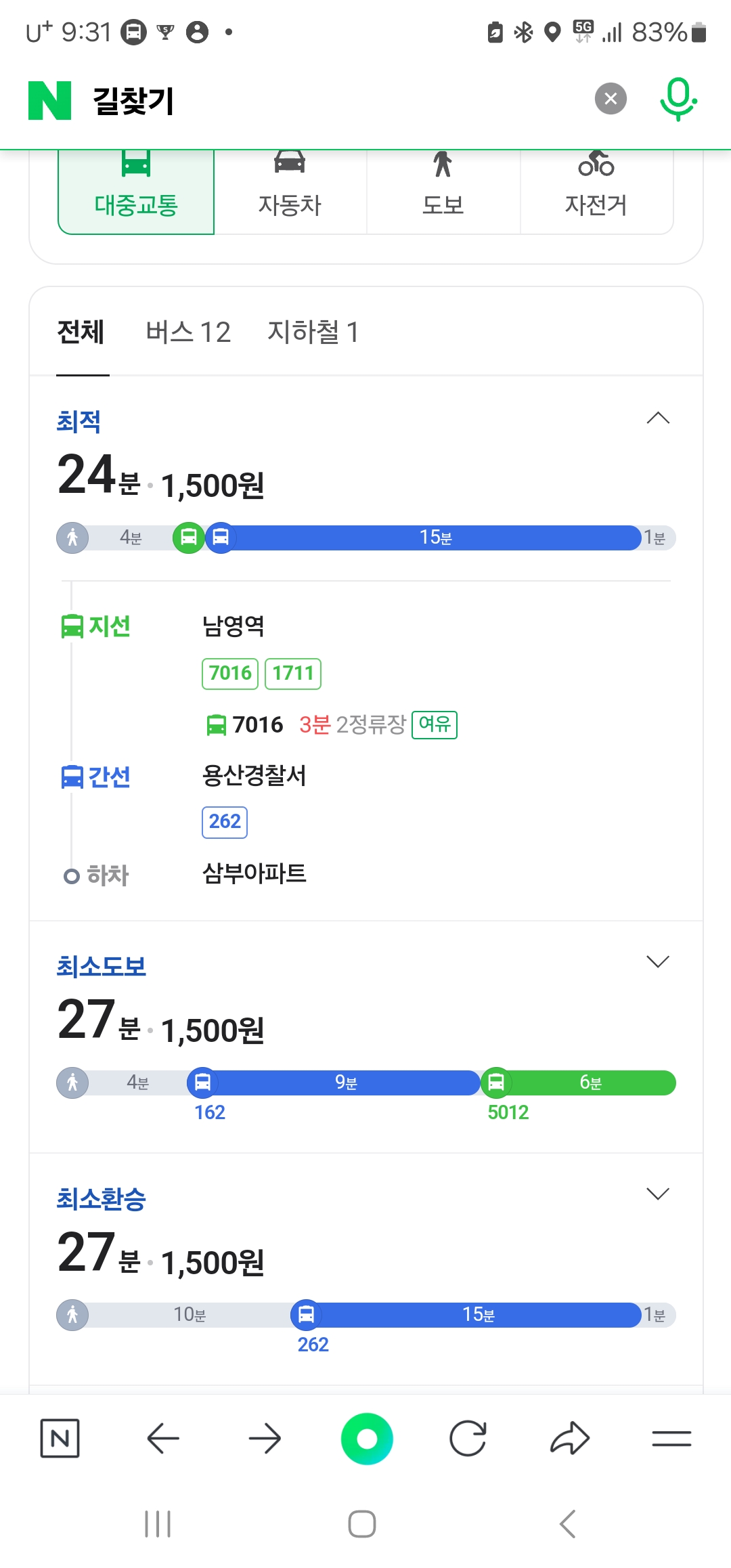The image size is (731, 1568).
Task: Share this page
Action: 570,1439
